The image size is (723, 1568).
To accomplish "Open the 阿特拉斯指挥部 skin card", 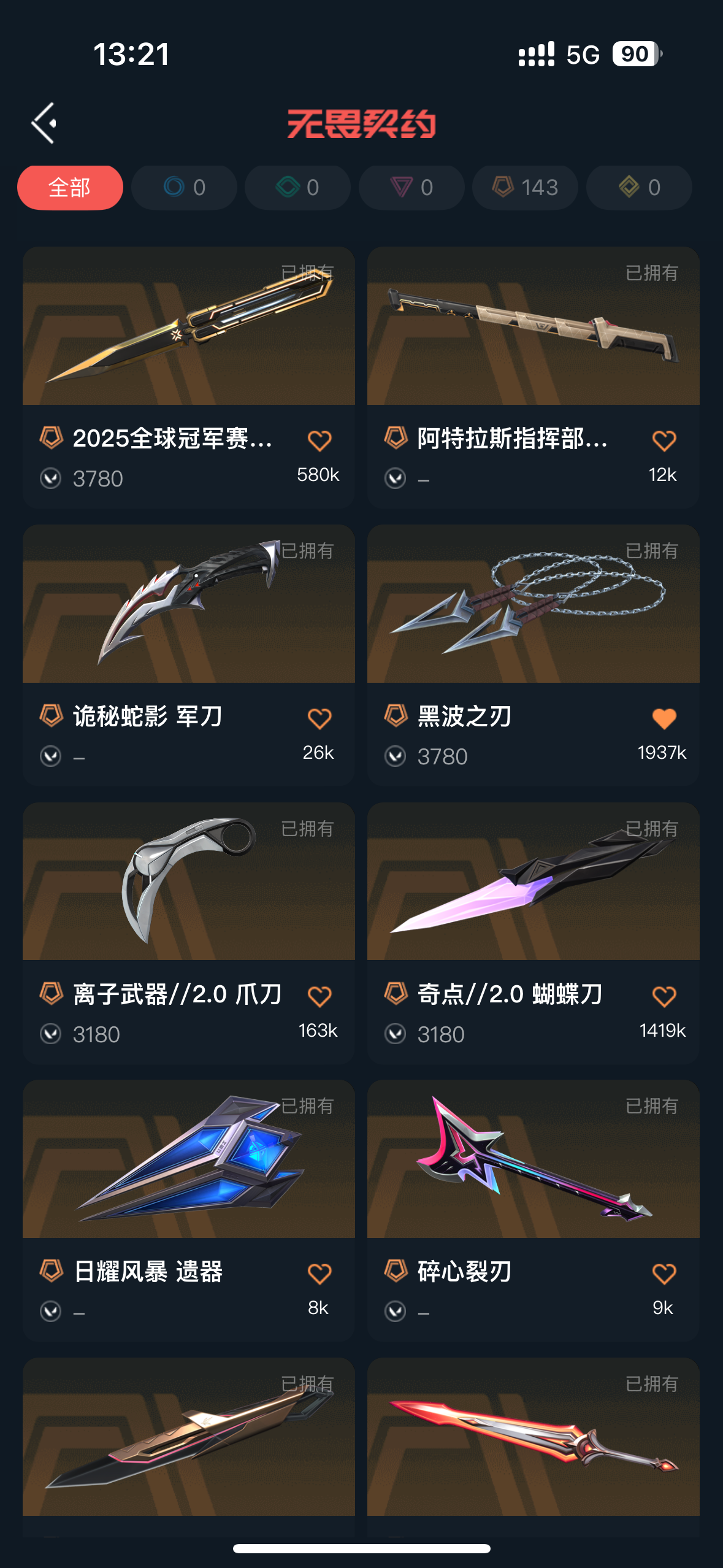I will coord(534,377).
